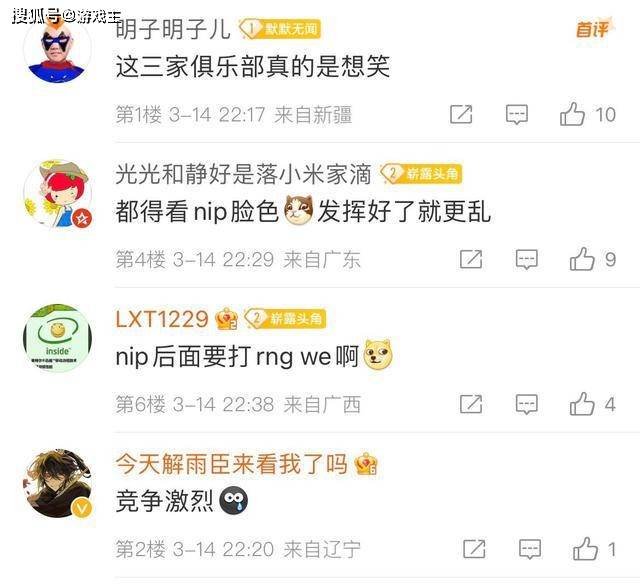This screenshot has height=584, width=640.
Task: Reply to LXT1229's comment
Action: tap(527, 404)
